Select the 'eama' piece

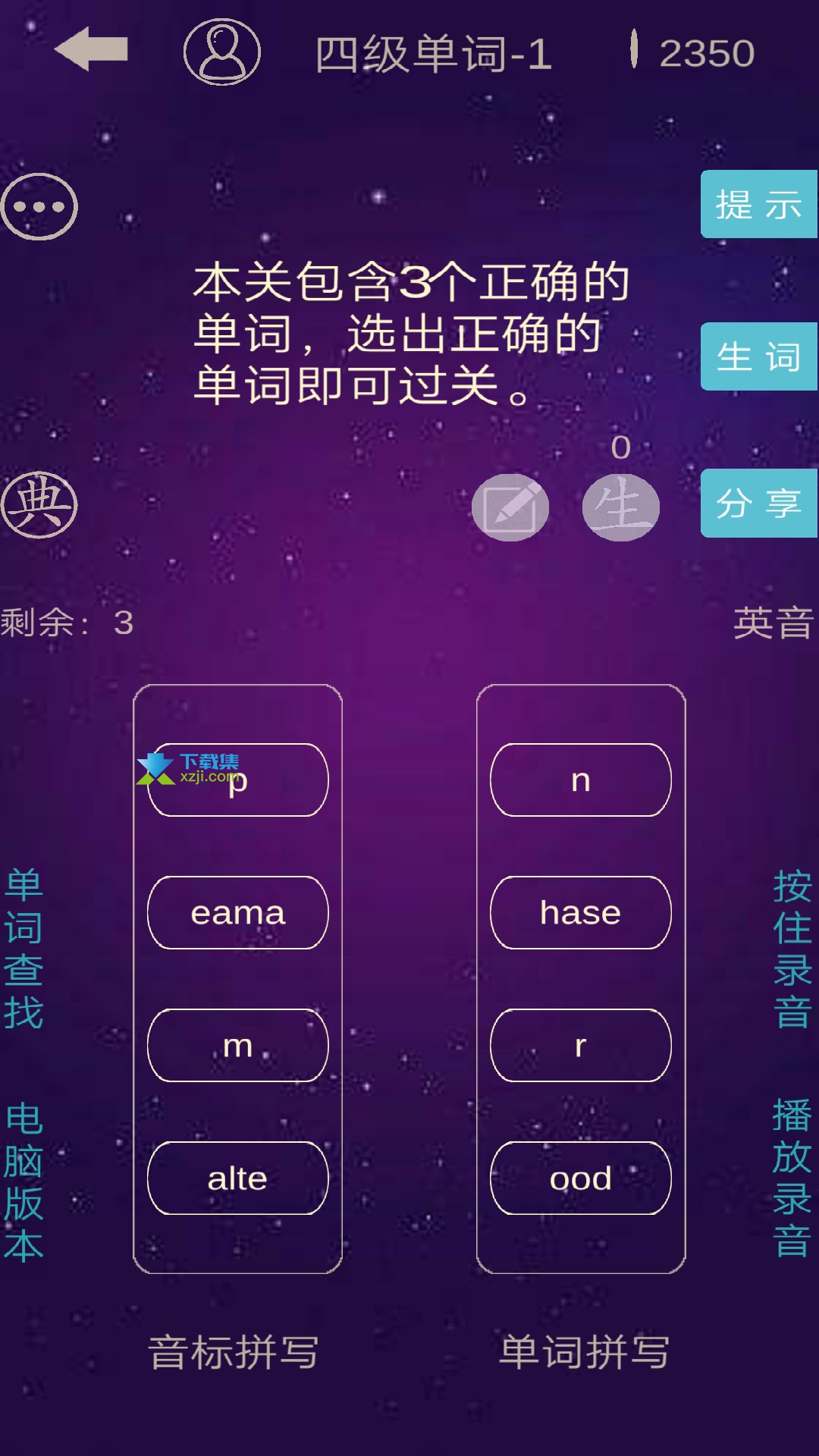[x=238, y=912]
